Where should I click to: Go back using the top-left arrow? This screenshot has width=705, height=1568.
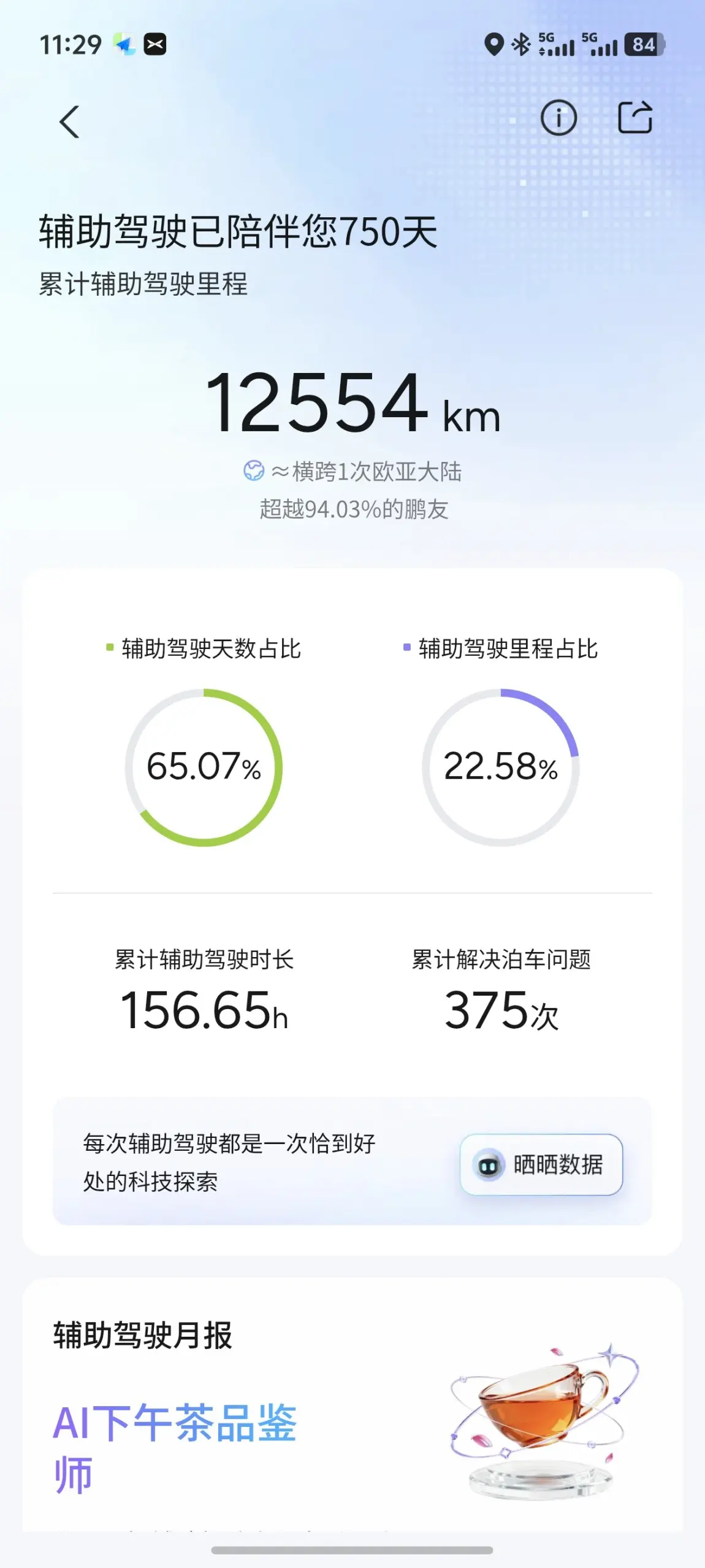click(69, 121)
